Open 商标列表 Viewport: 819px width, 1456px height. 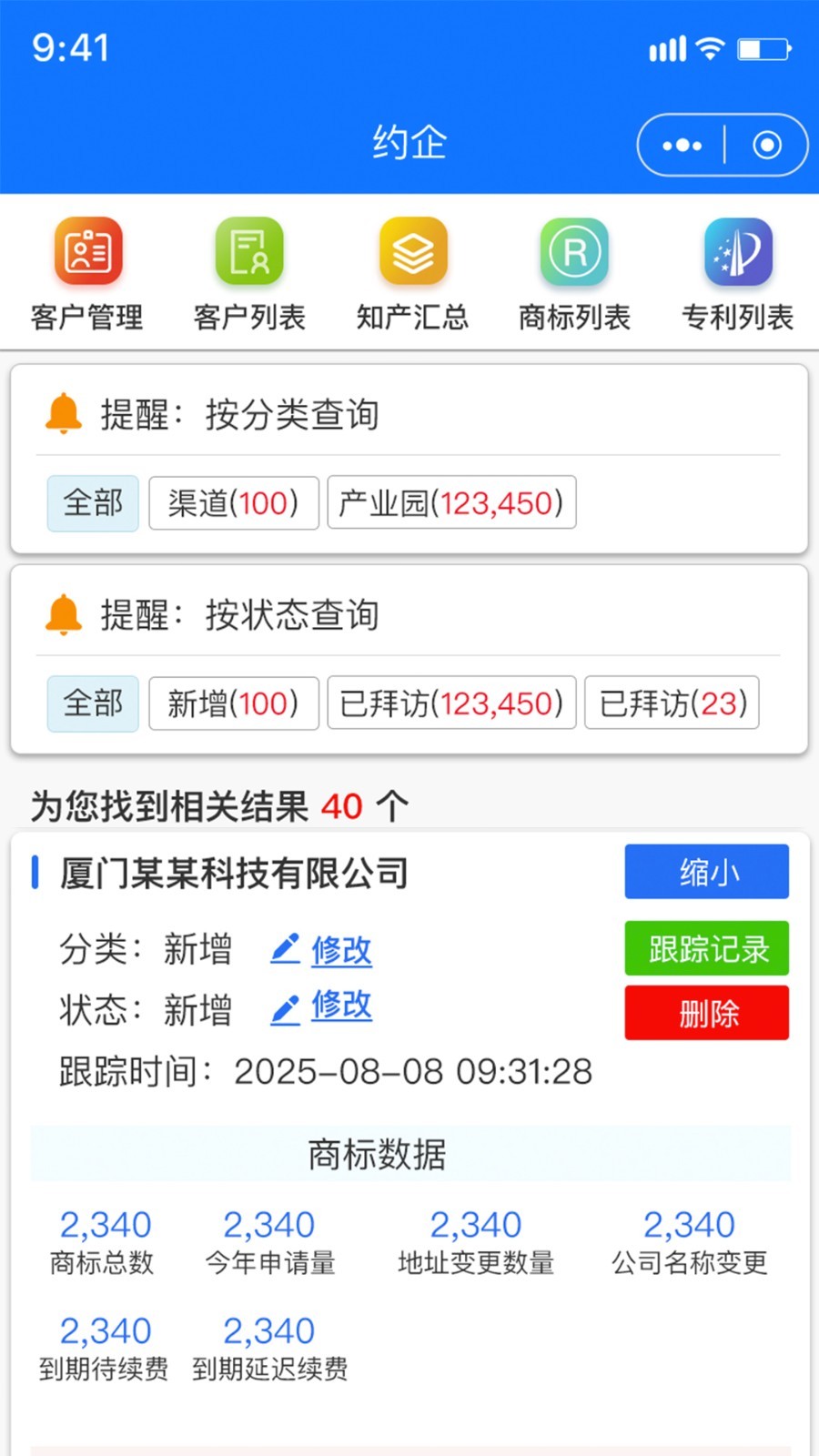pos(574,274)
